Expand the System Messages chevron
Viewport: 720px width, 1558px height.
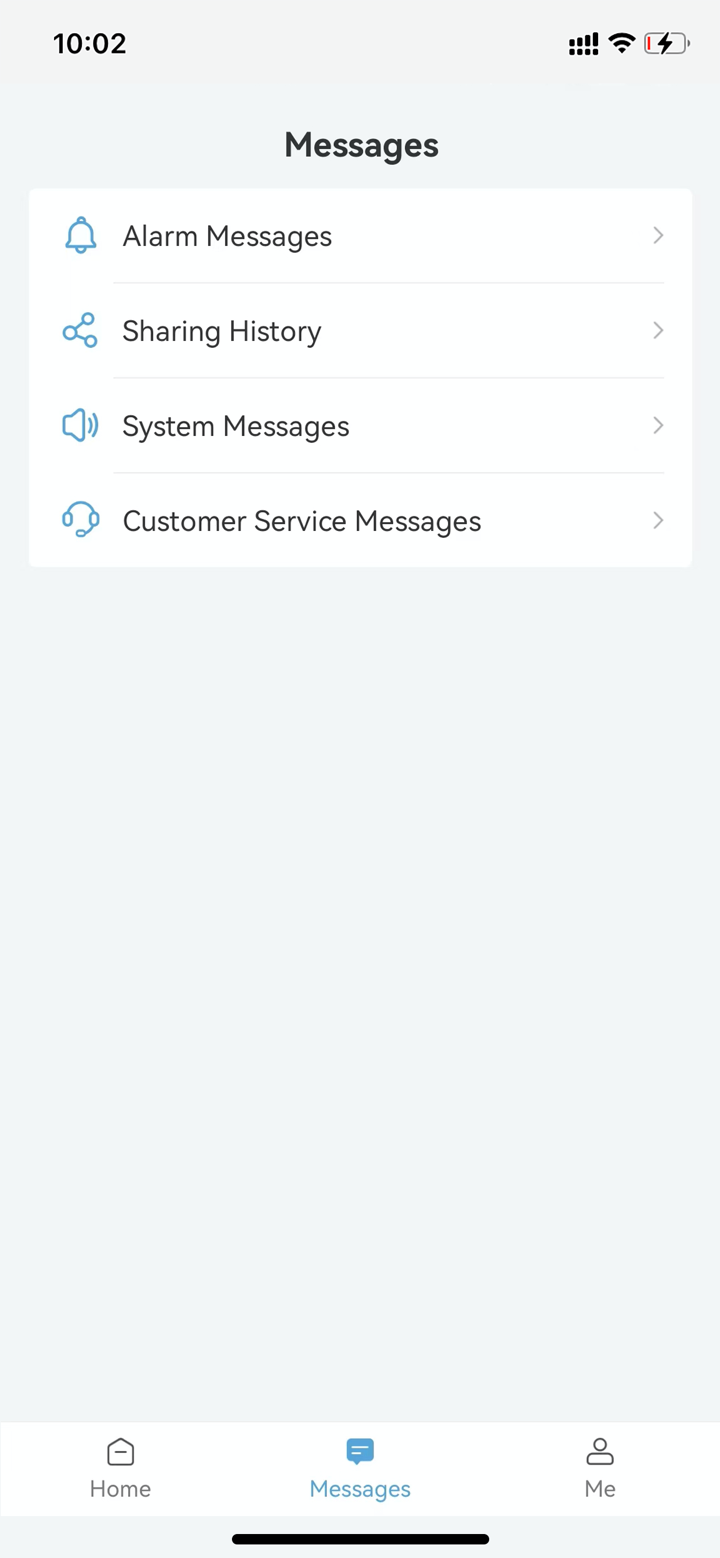[x=657, y=425]
